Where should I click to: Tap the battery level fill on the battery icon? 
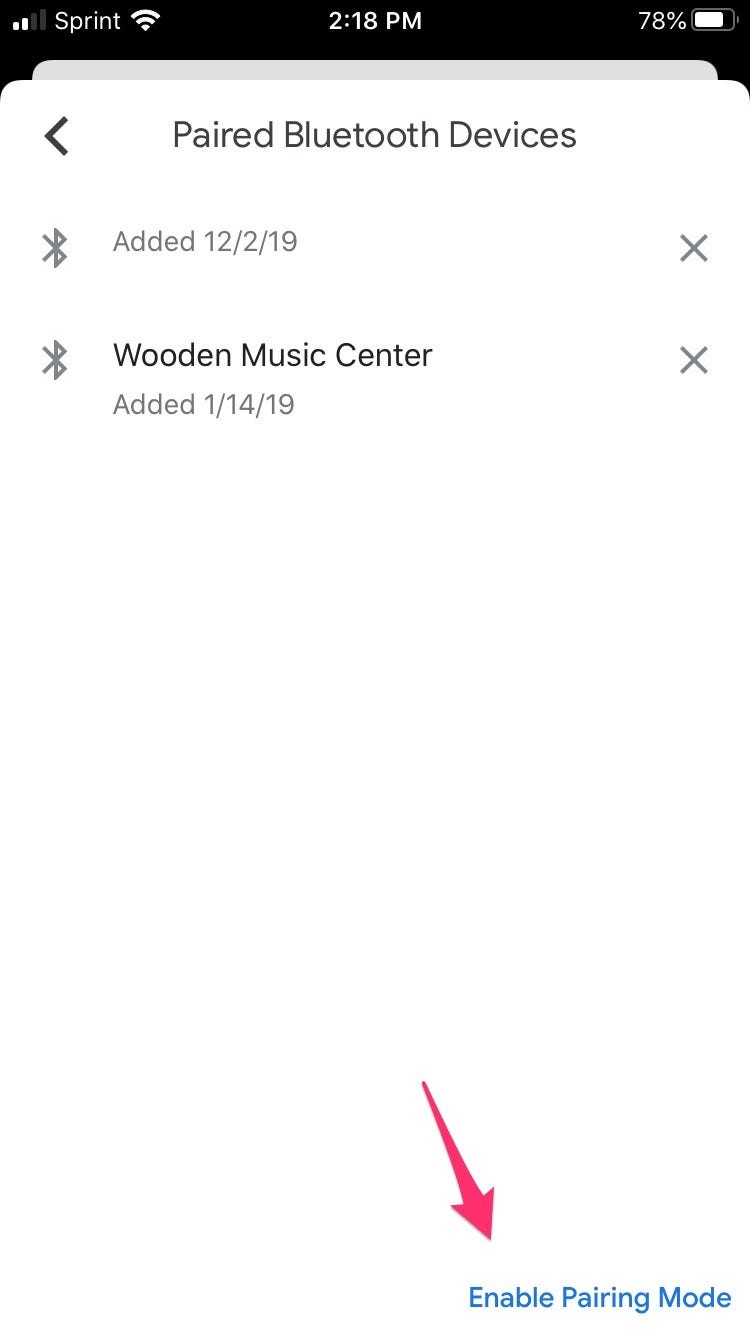(x=710, y=20)
